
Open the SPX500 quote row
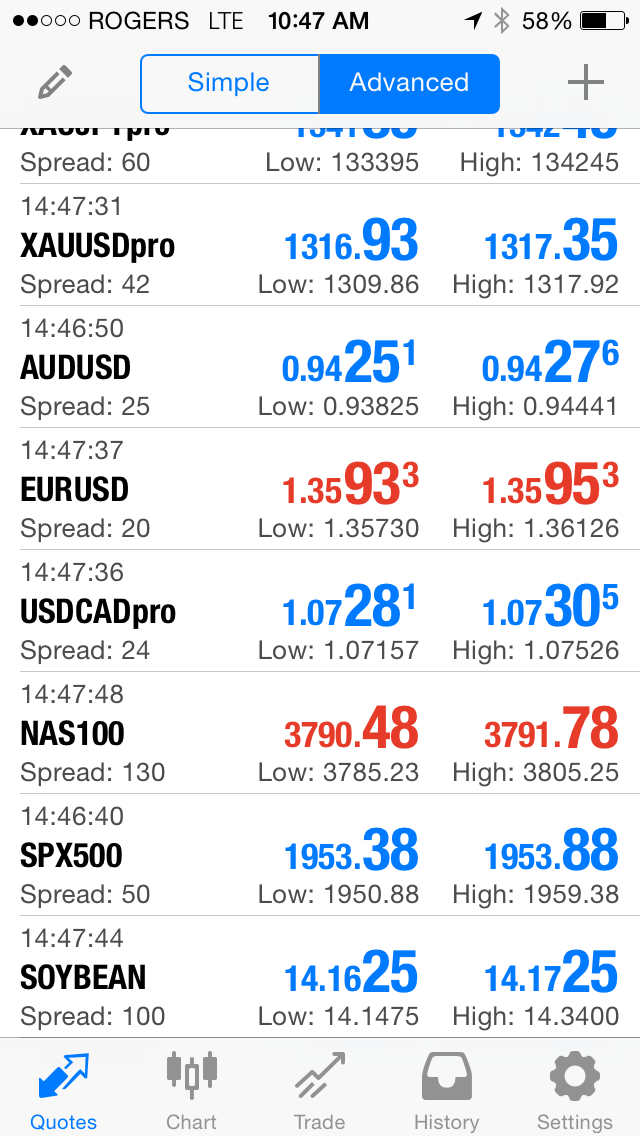[x=320, y=855]
